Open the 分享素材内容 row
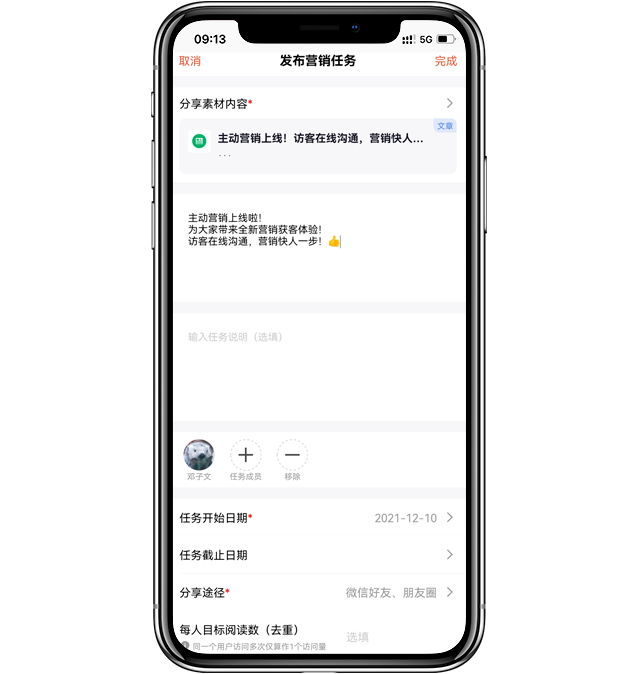640x674 pixels. click(x=318, y=103)
